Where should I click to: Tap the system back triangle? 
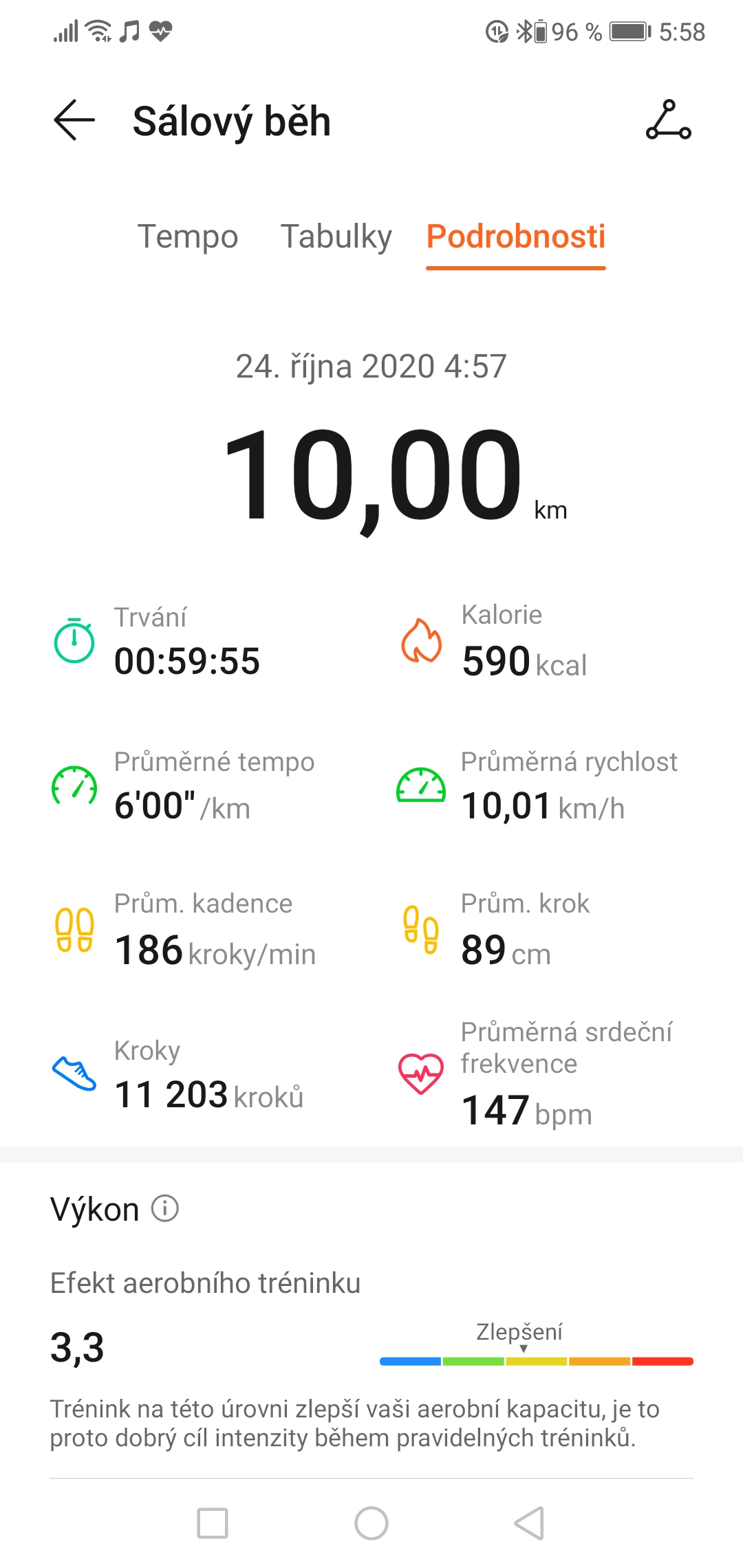click(529, 1523)
